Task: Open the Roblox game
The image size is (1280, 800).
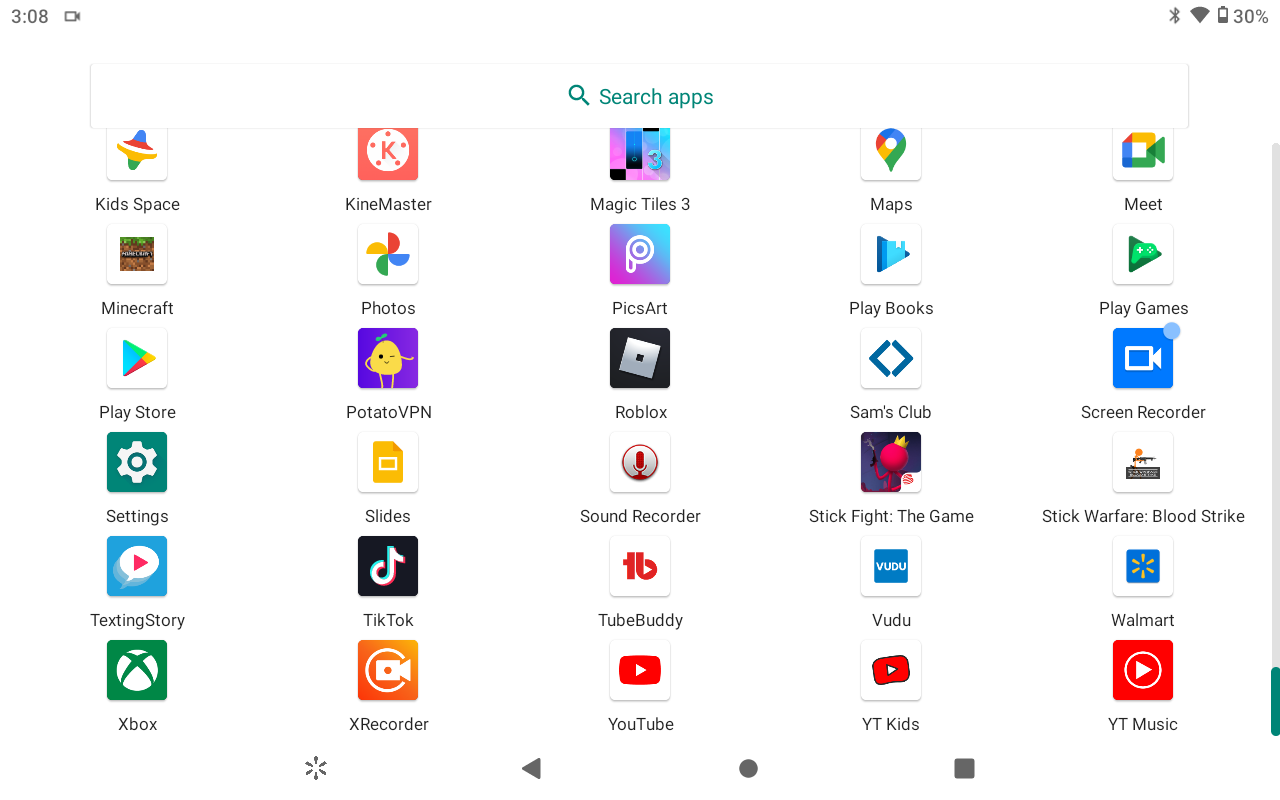Action: click(x=640, y=358)
